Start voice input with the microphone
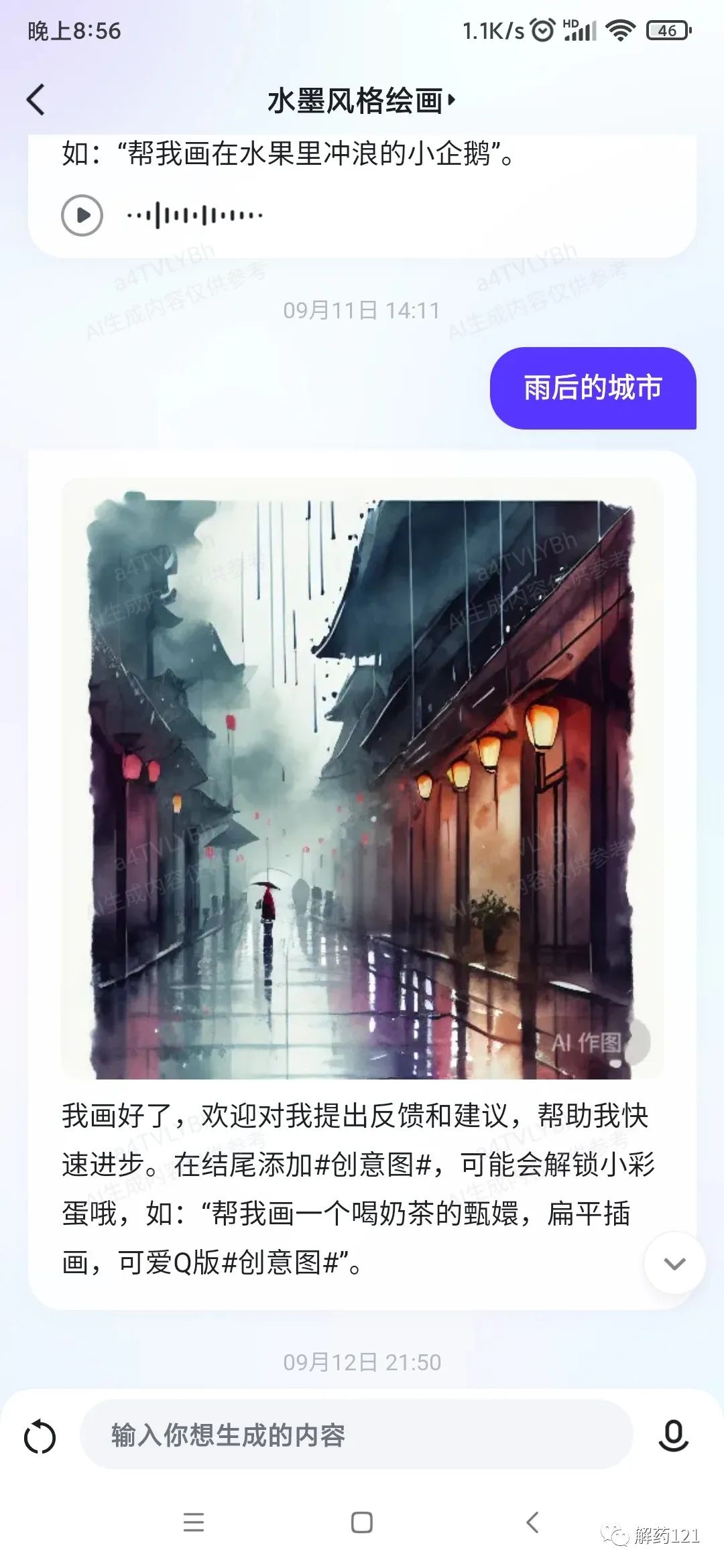 [673, 1435]
